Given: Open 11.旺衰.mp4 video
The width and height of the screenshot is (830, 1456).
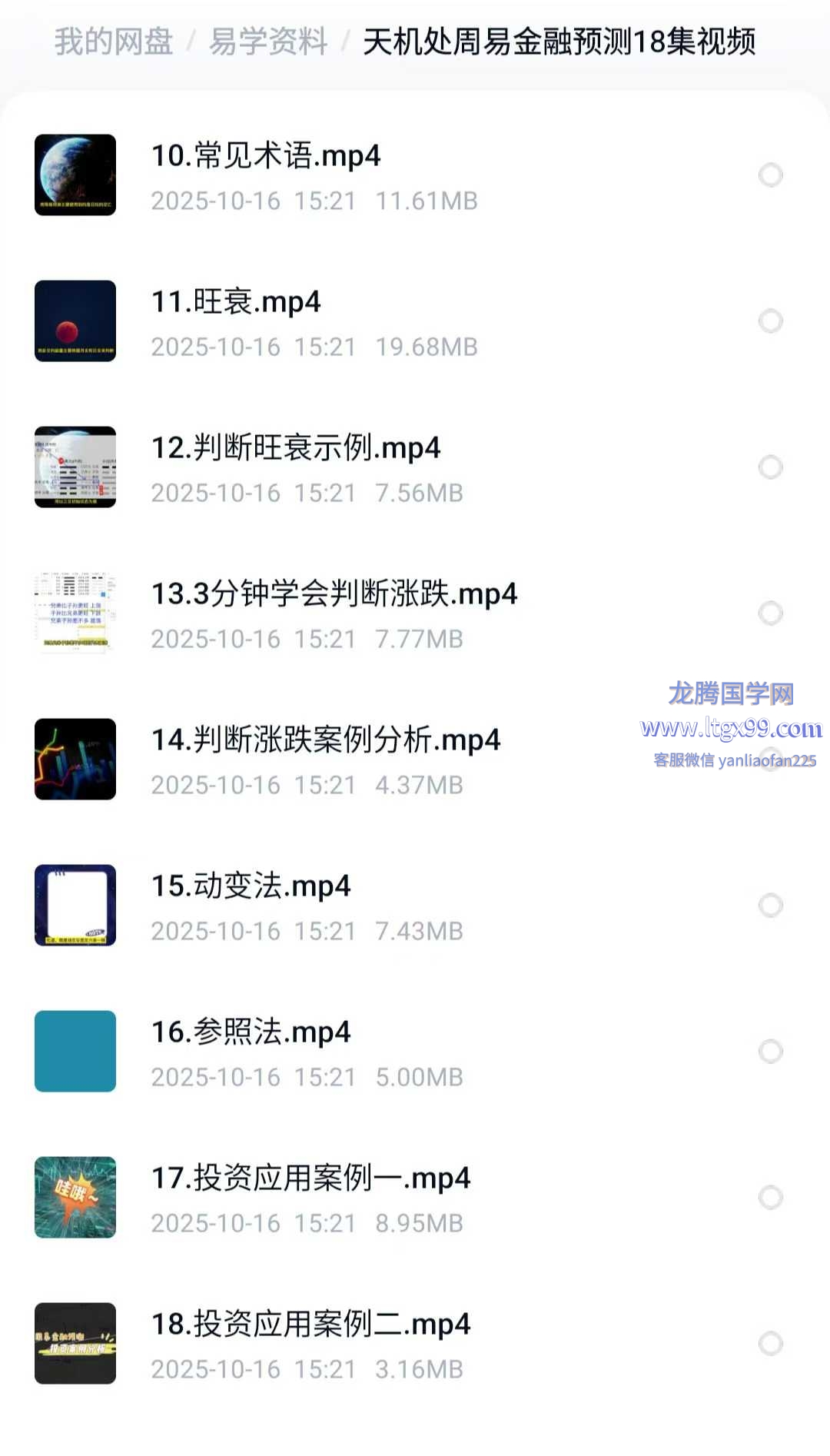Looking at the screenshot, I should pyautogui.click(x=236, y=302).
